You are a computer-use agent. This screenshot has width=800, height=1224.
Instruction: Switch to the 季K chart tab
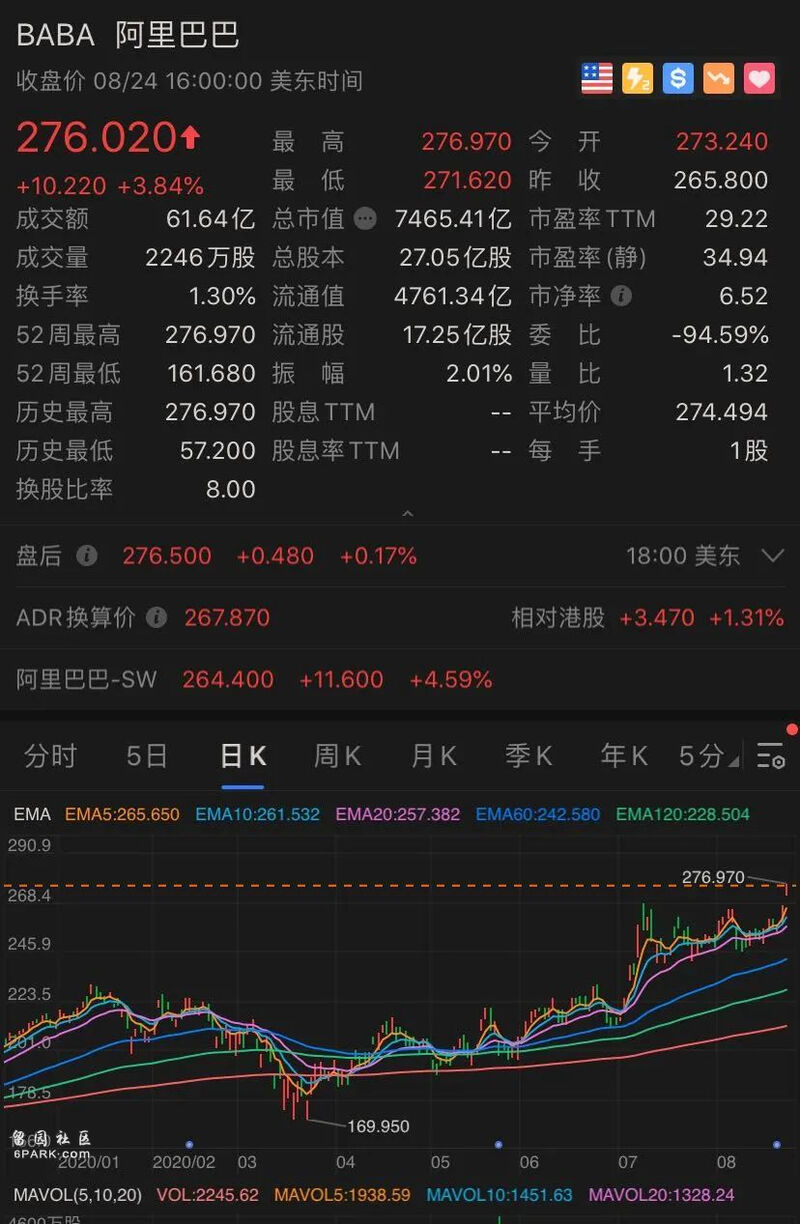[529, 756]
